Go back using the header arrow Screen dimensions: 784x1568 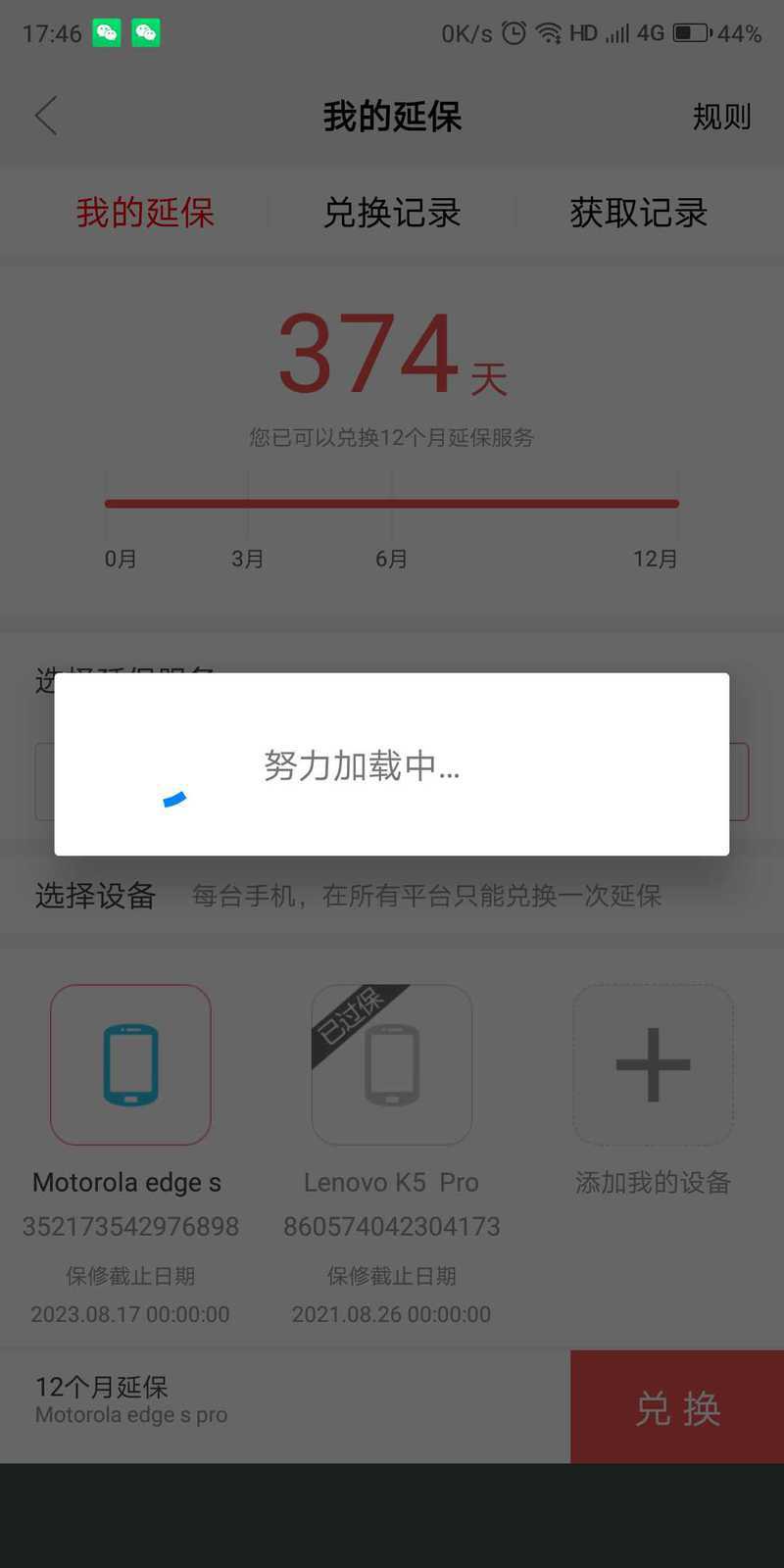(x=46, y=116)
